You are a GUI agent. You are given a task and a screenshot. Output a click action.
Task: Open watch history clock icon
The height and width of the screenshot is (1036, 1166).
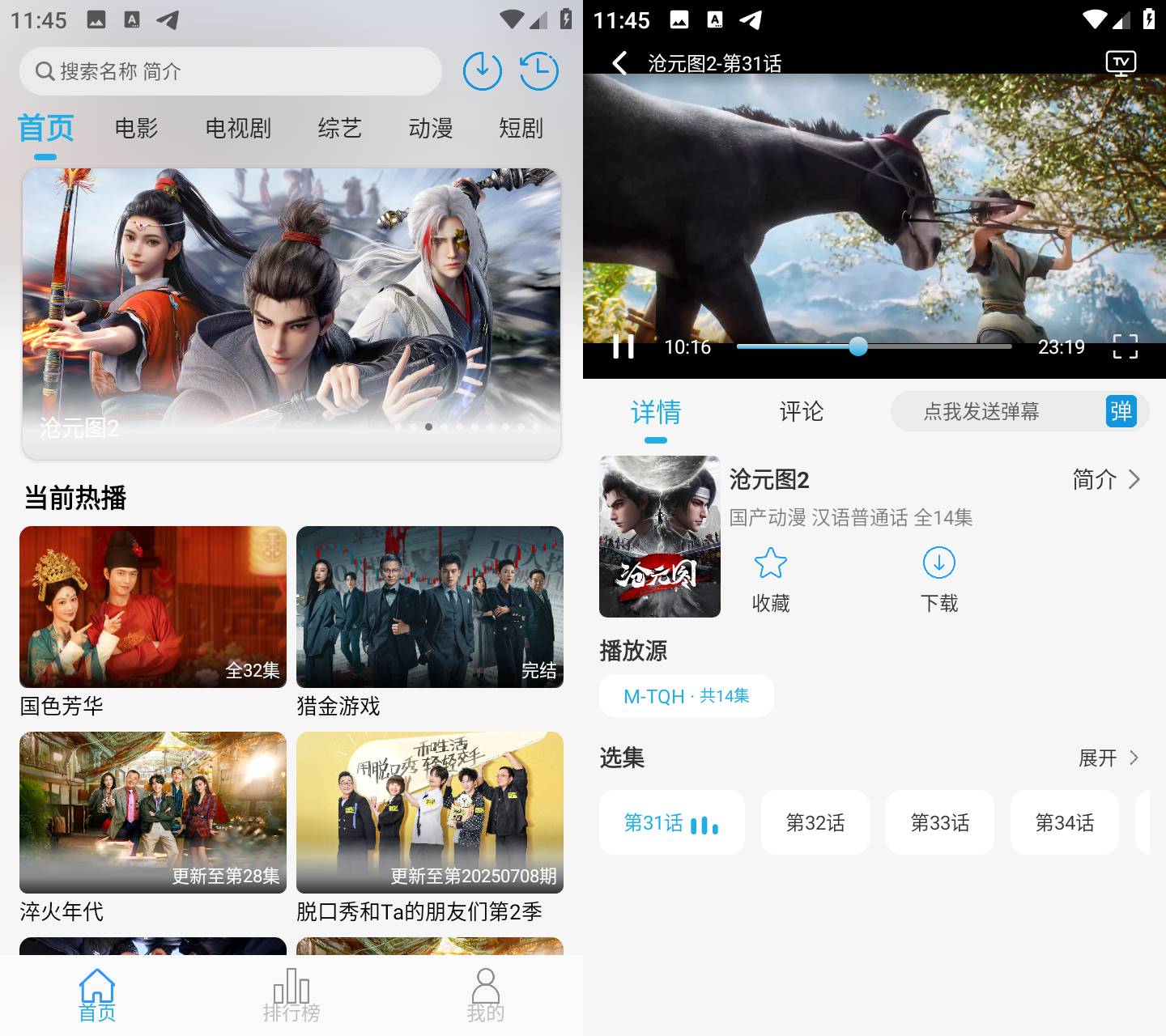(x=539, y=71)
